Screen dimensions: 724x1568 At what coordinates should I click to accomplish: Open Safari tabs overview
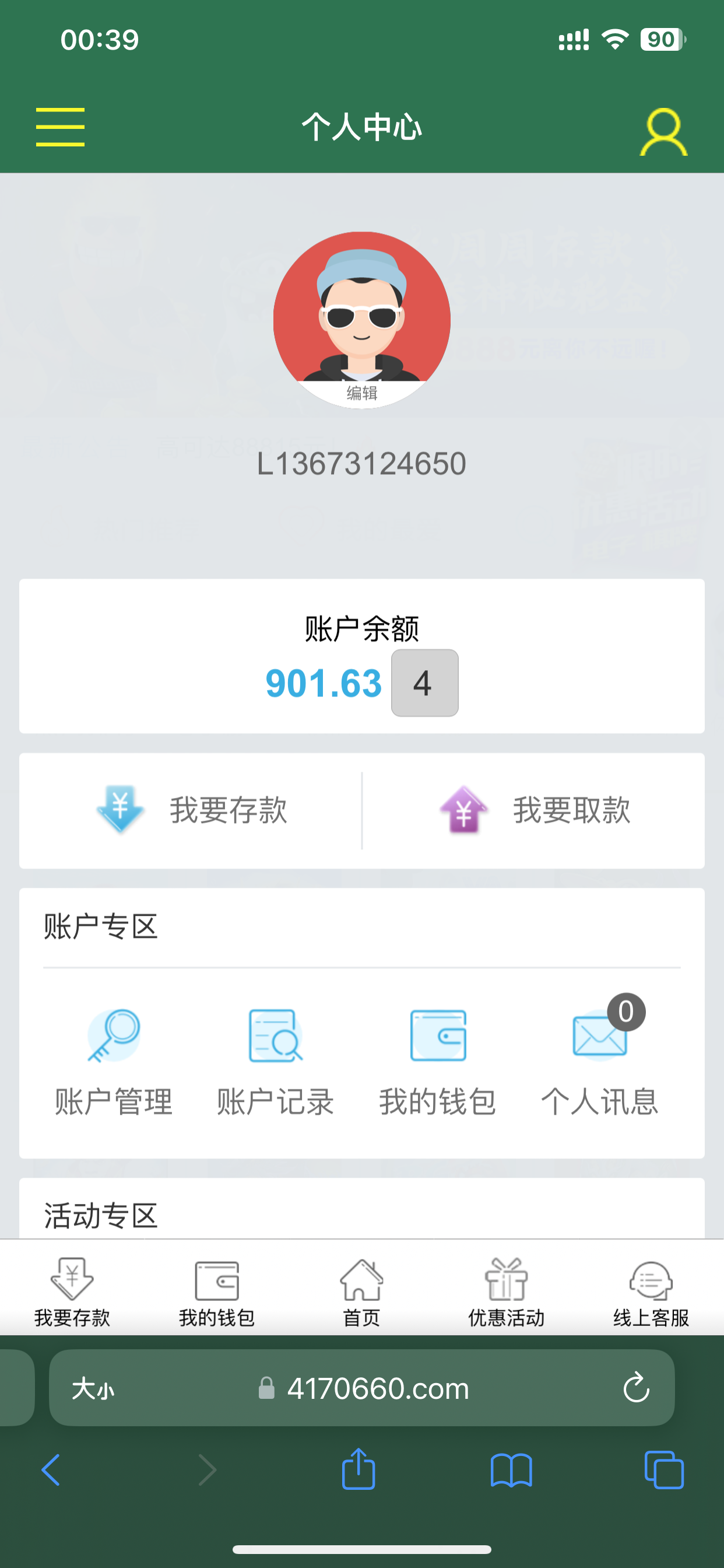tap(663, 1469)
